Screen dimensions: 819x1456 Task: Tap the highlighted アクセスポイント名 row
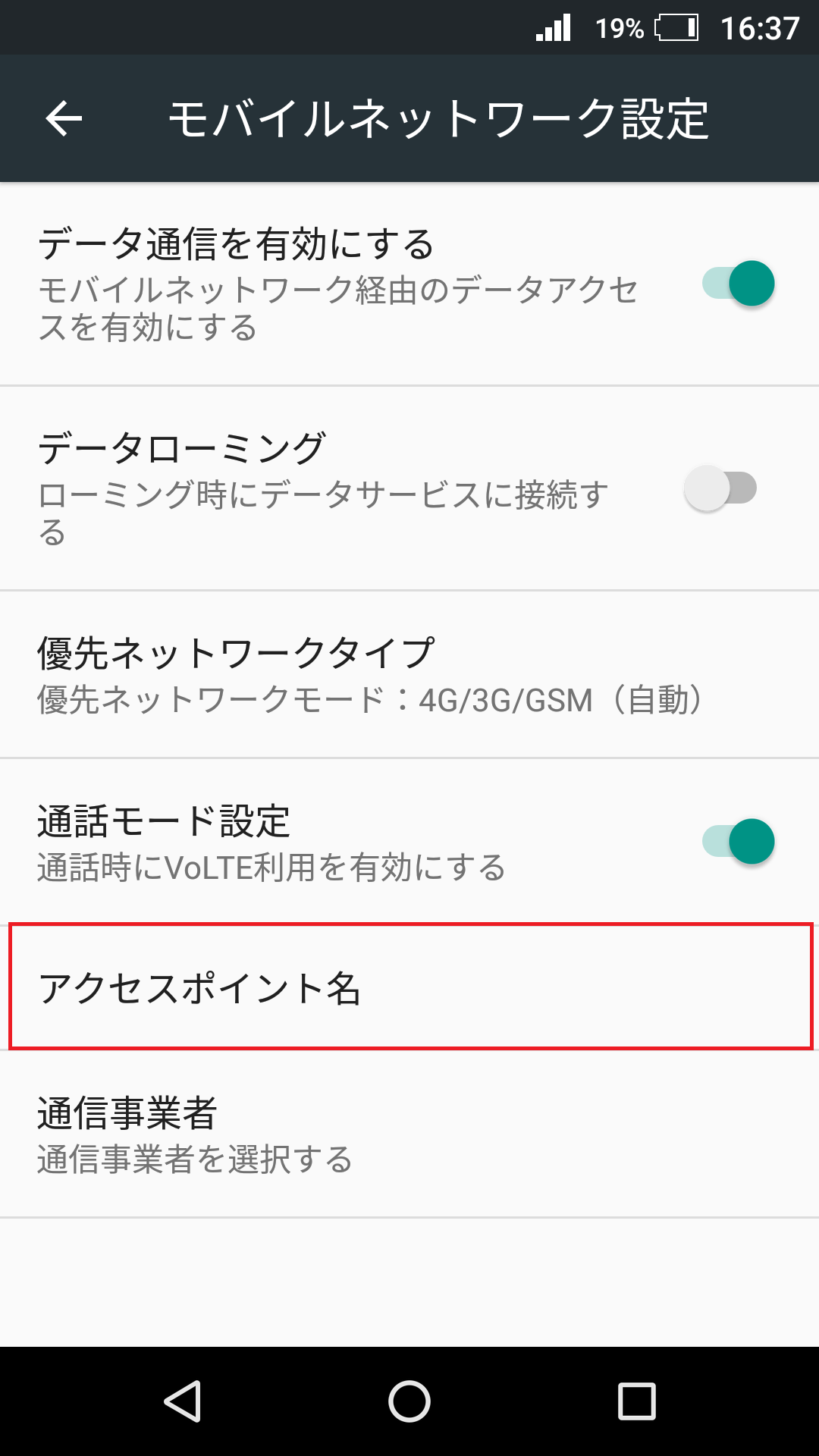pos(303,986)
